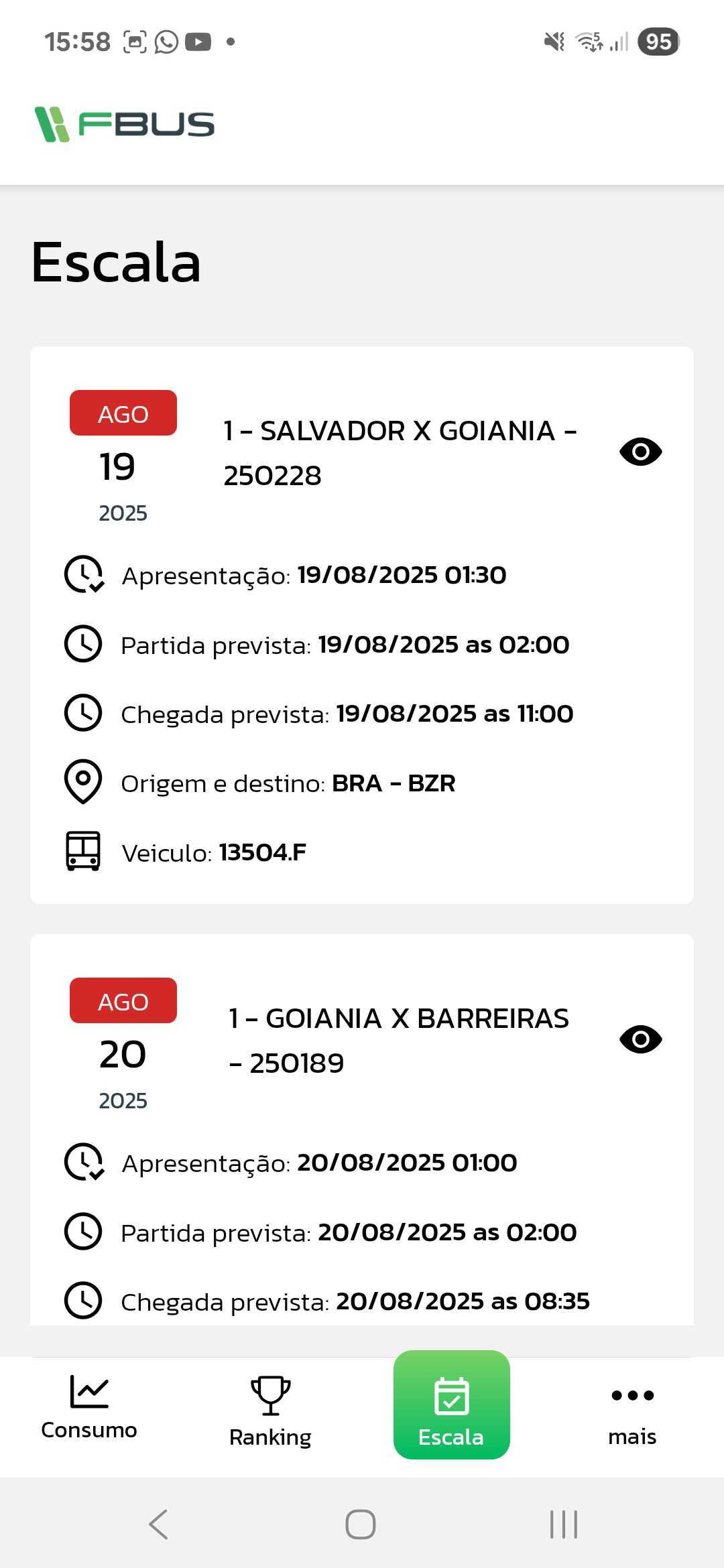Open the mais menu
The height and width of the screenshot is (1568, 724).
click(x=632, y=1411)
